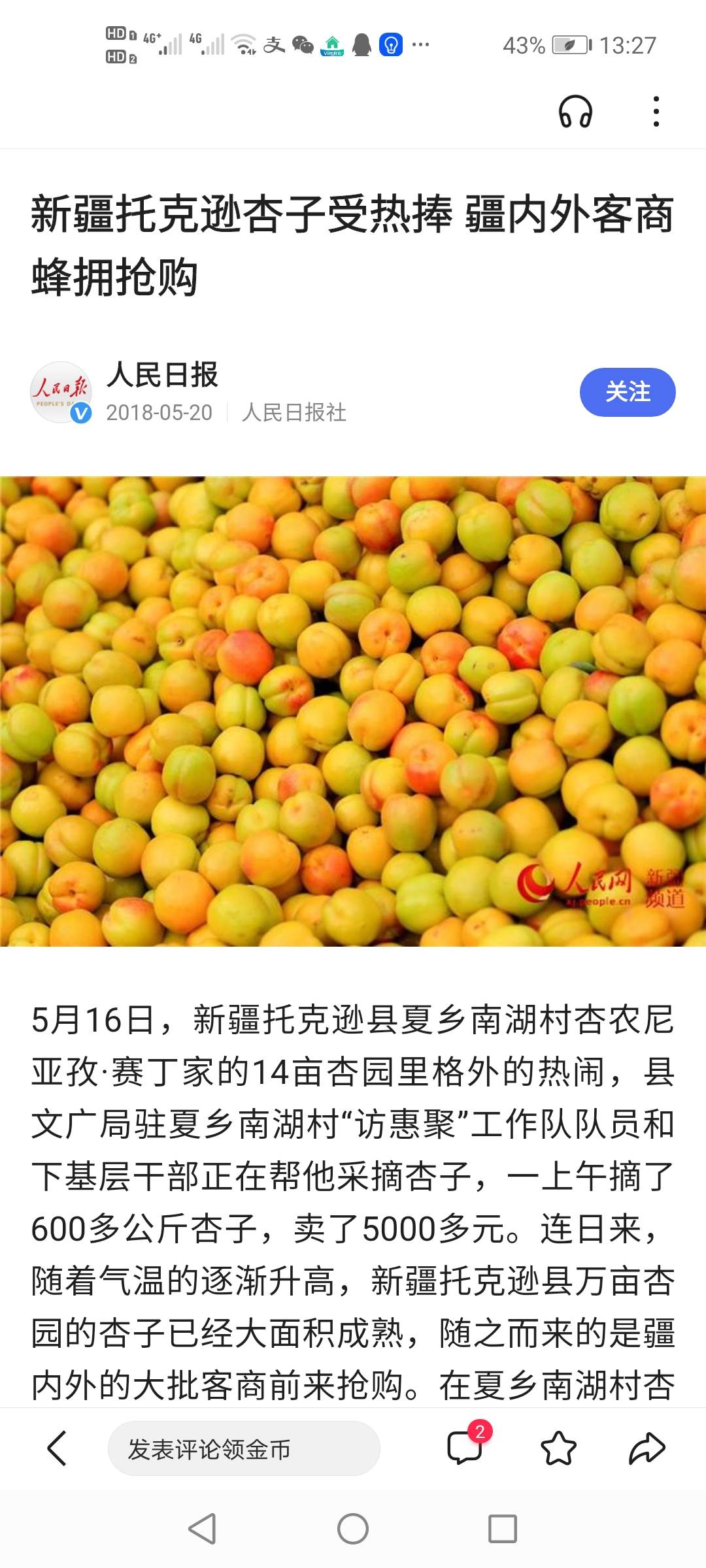The width and height of the screenshot is (706, 1568).
Task: Open the 人民日报 publisher avatar
Action: pos(61,392)
